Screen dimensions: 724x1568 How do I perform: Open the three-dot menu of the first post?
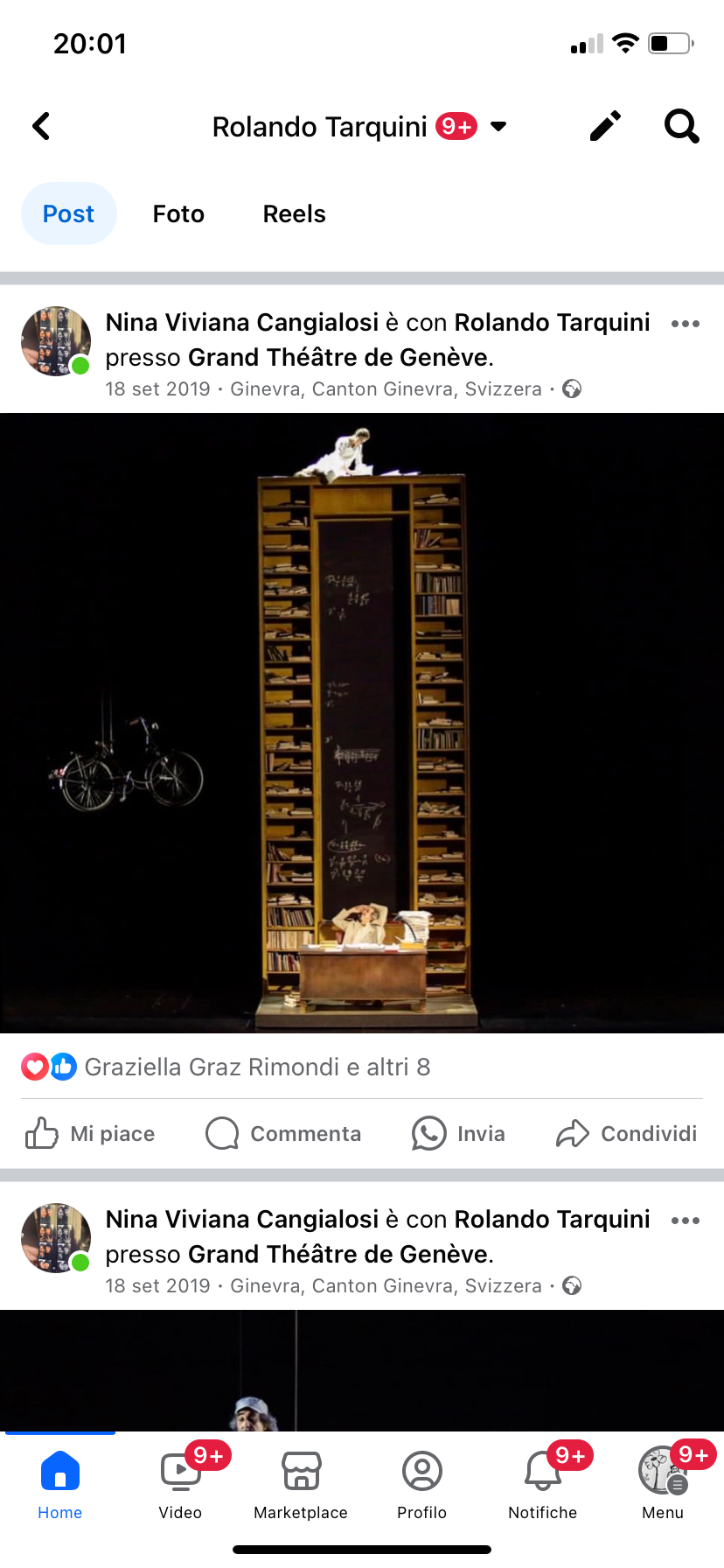[x=685, y=324]
